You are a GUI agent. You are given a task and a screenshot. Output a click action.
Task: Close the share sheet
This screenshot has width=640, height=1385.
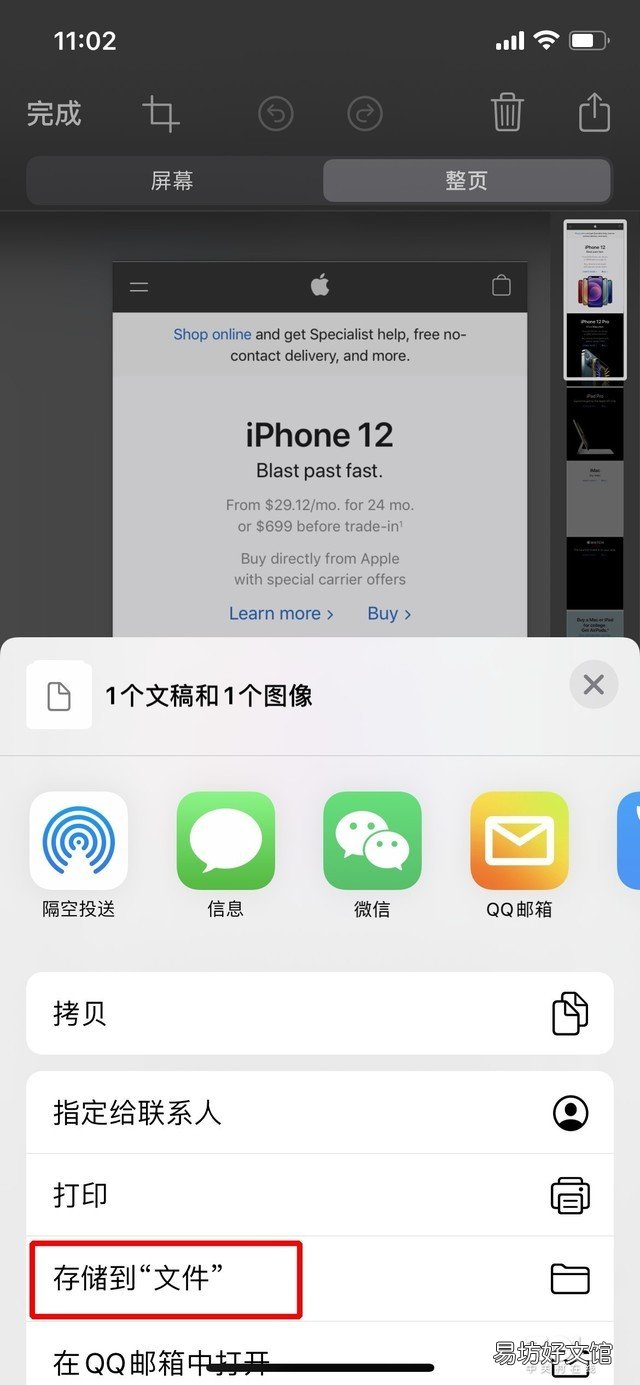(594, 685)
